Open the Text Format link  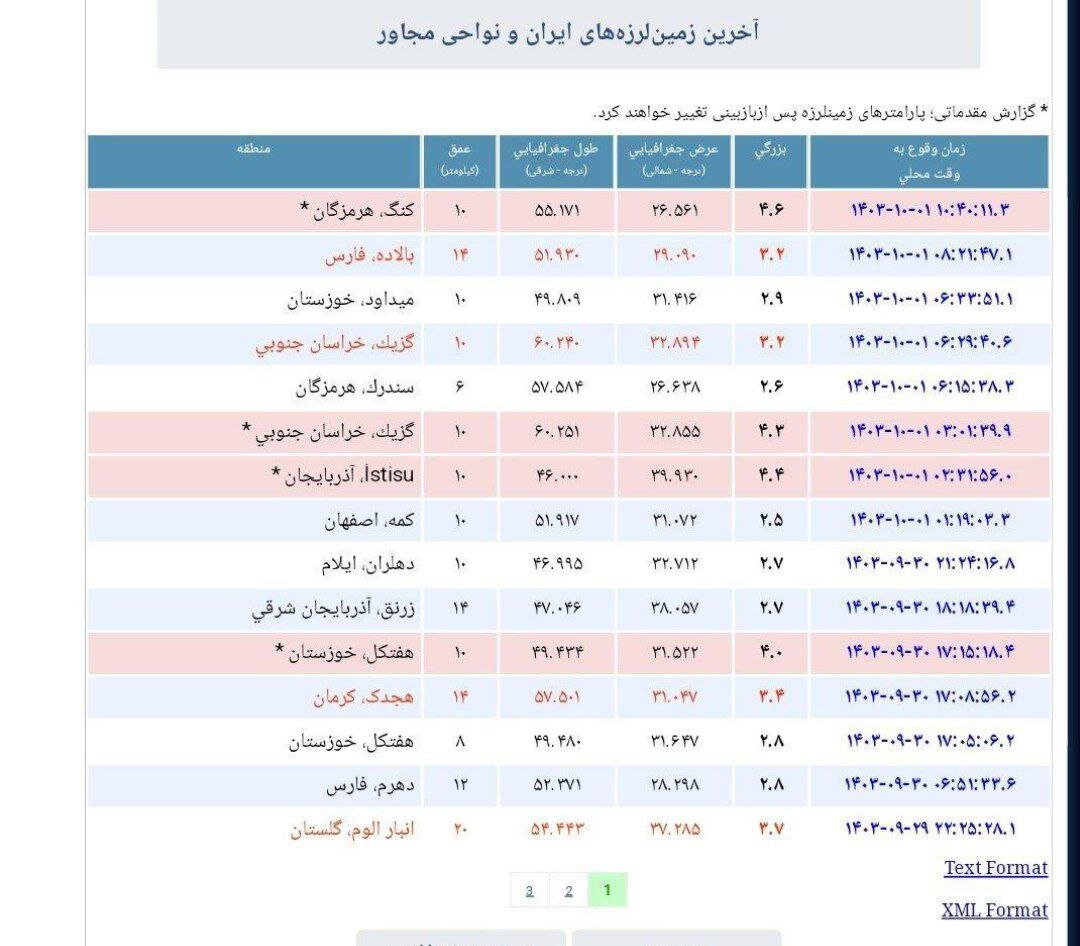tap(995, 868)
